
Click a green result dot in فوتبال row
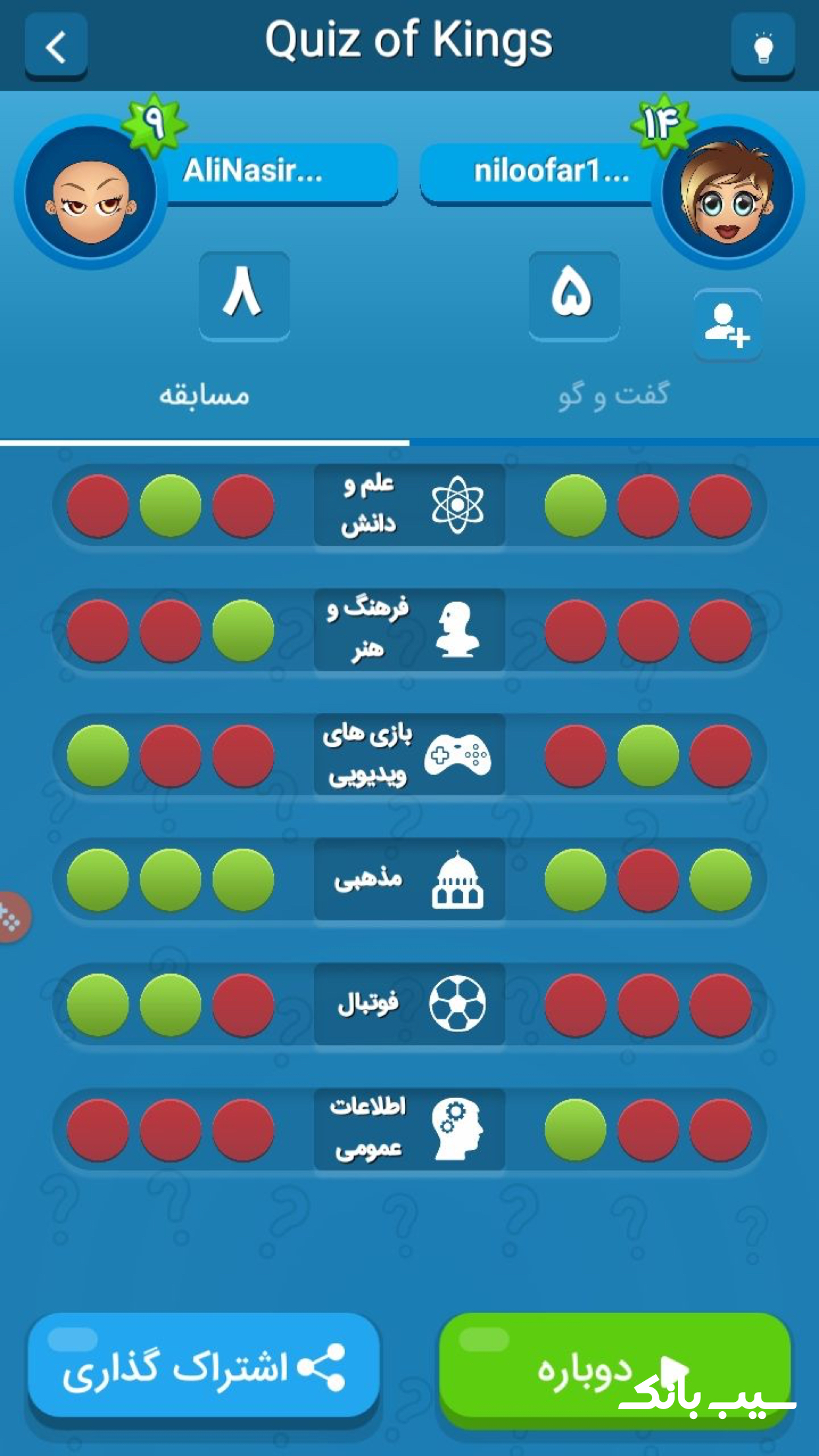pos(98,1003)
